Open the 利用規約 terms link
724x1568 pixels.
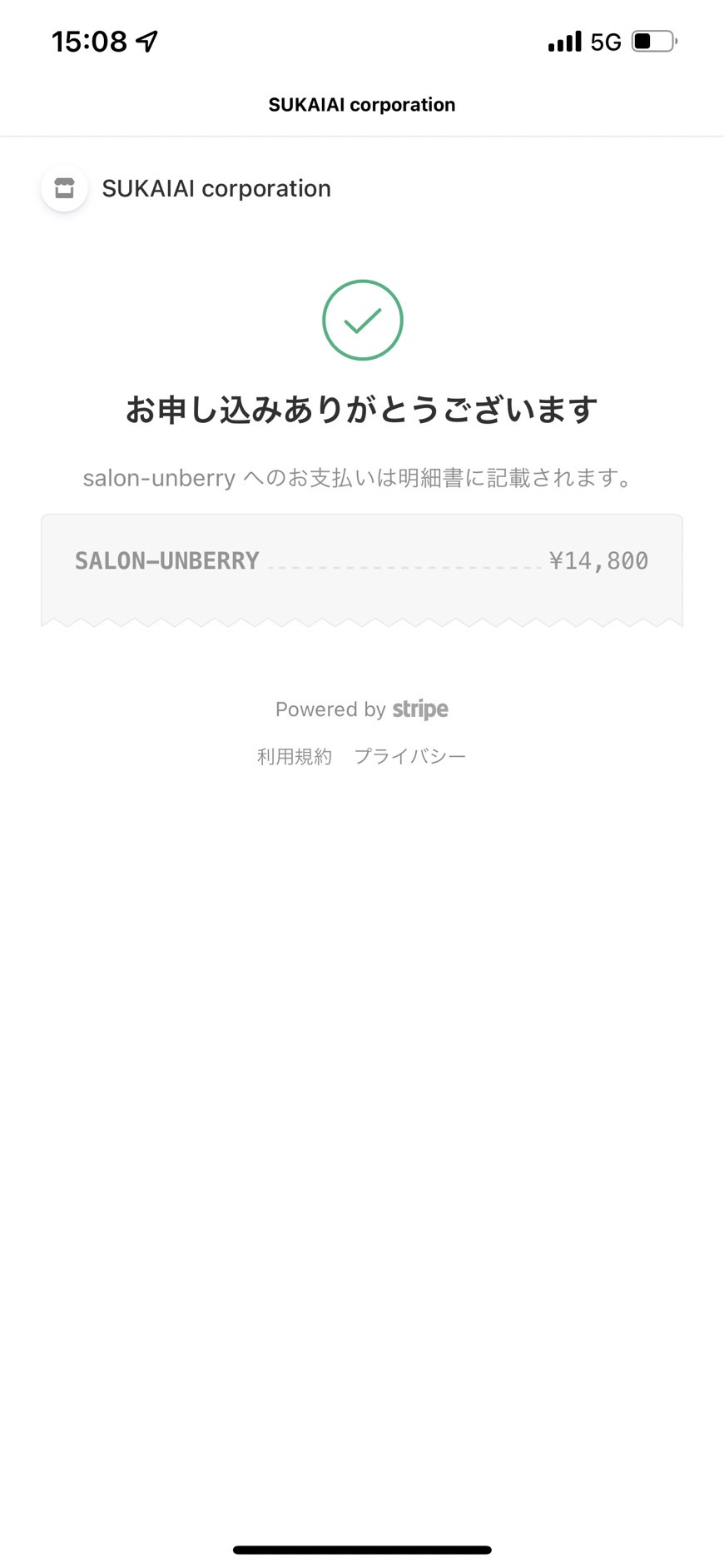point(295,756)
